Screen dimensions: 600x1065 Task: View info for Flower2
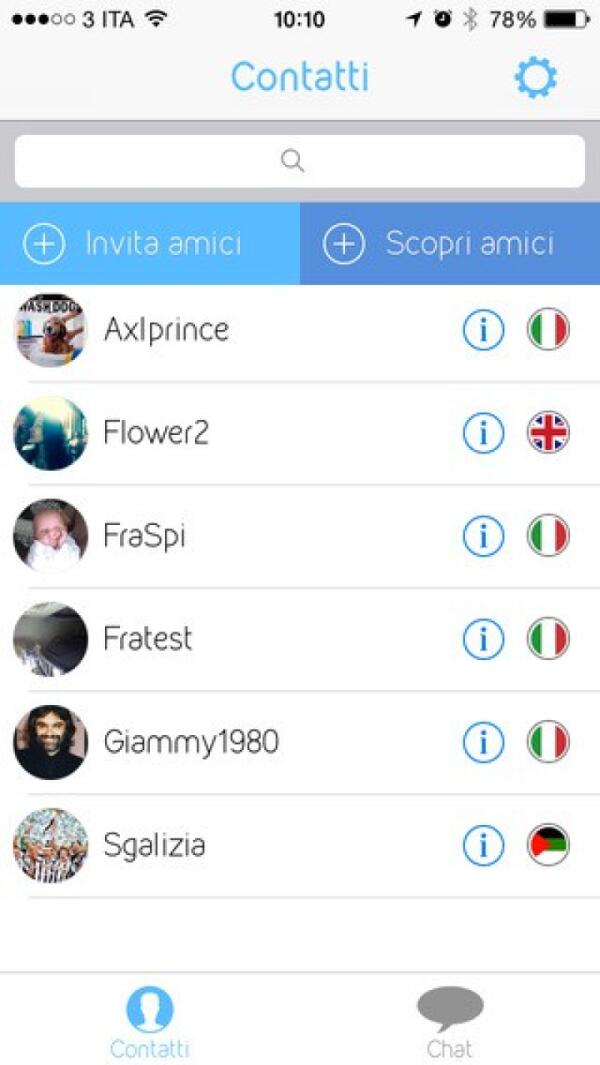(483, 433)
